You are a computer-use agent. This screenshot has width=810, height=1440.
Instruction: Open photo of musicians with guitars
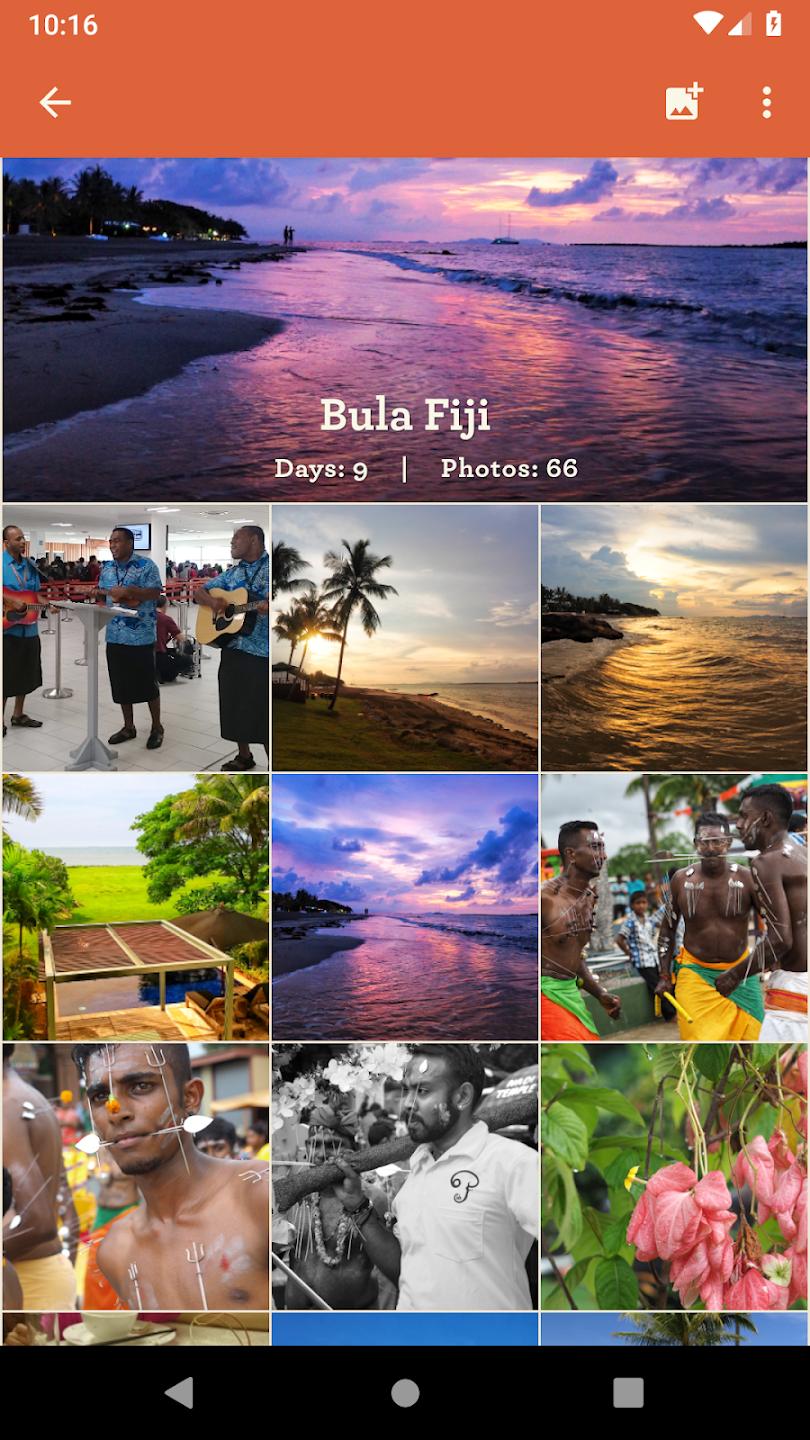click(136, 637)
